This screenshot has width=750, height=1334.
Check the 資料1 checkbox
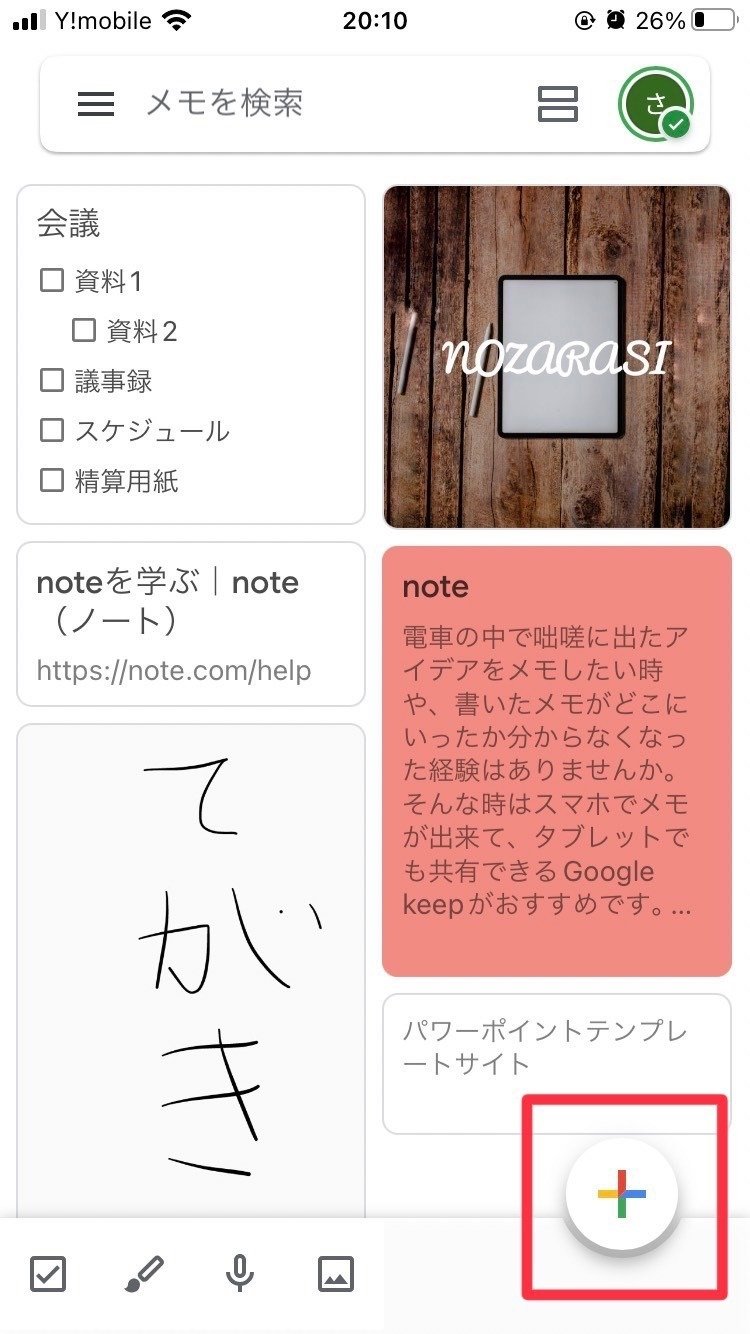coord(52,280)
